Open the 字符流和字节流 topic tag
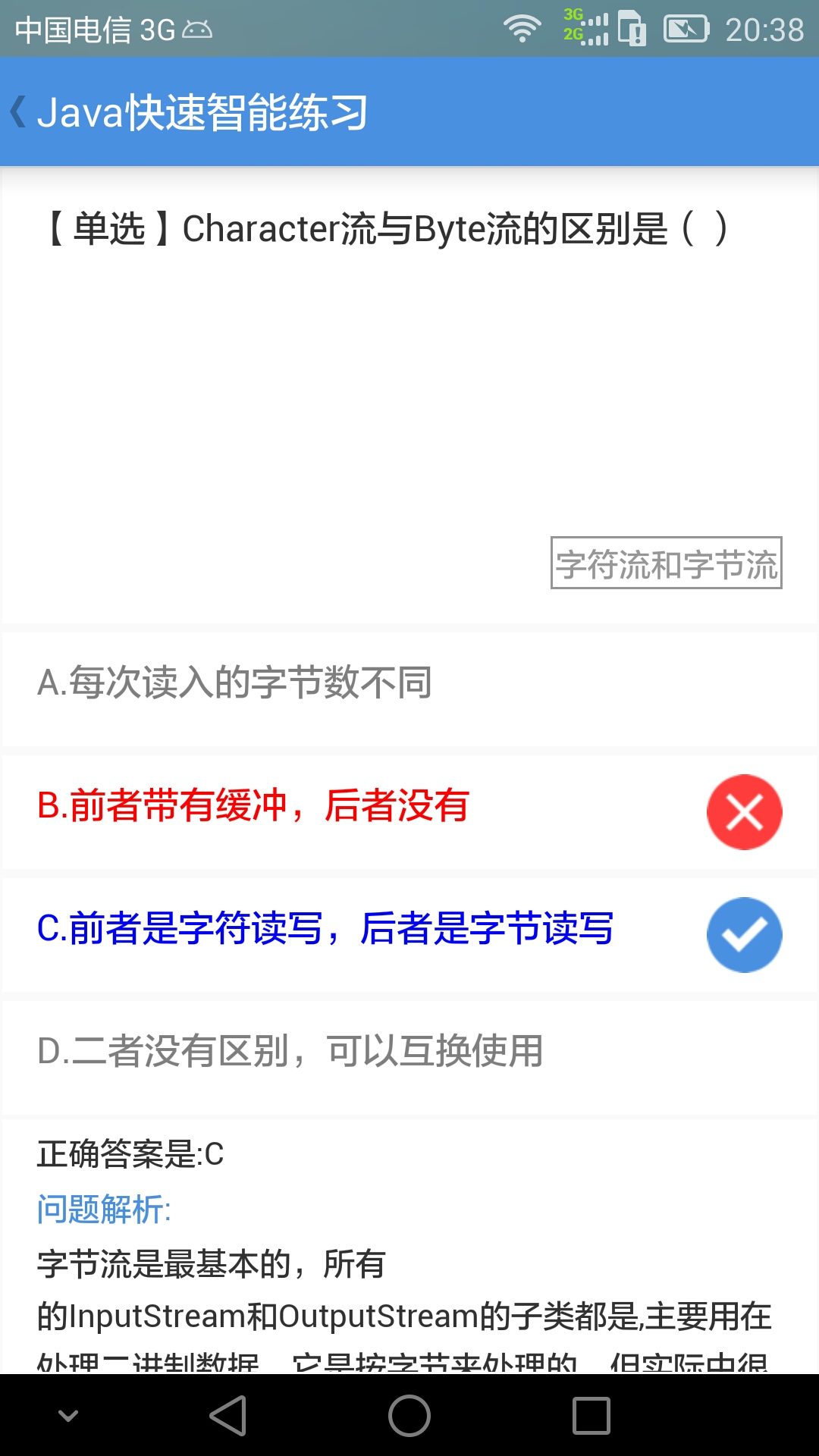The height and width of the screenshot is (1456, 819). (666, 563)
